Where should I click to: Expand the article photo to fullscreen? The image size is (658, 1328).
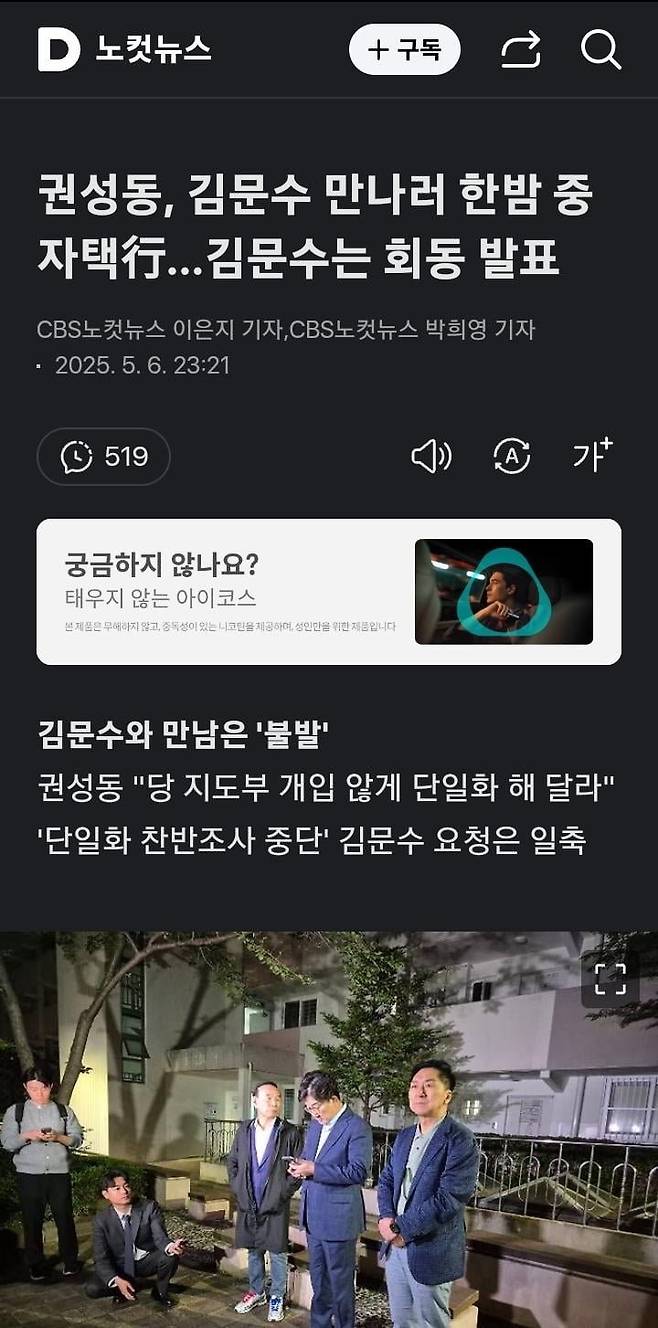[610, 979]
